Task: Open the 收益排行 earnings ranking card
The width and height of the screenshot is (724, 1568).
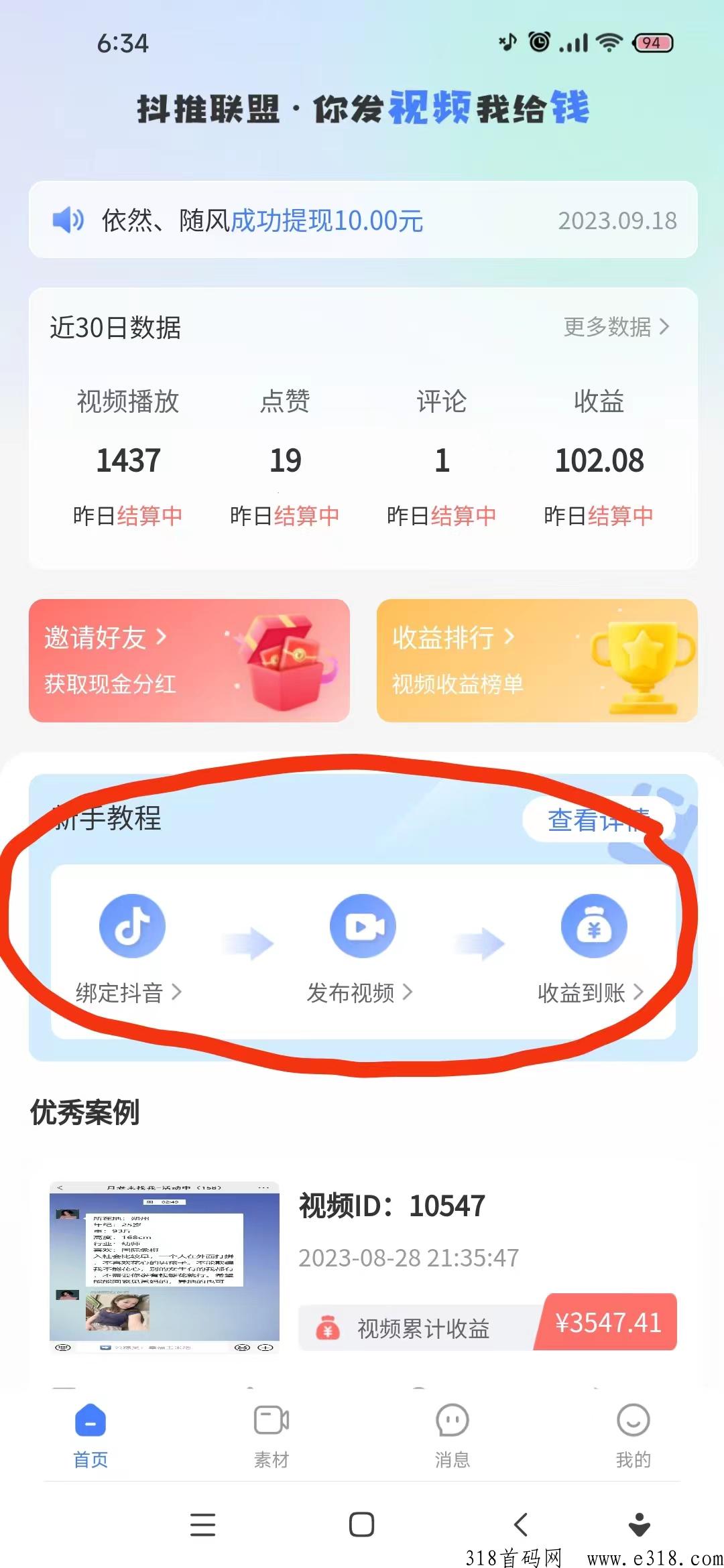Action: 537,661
